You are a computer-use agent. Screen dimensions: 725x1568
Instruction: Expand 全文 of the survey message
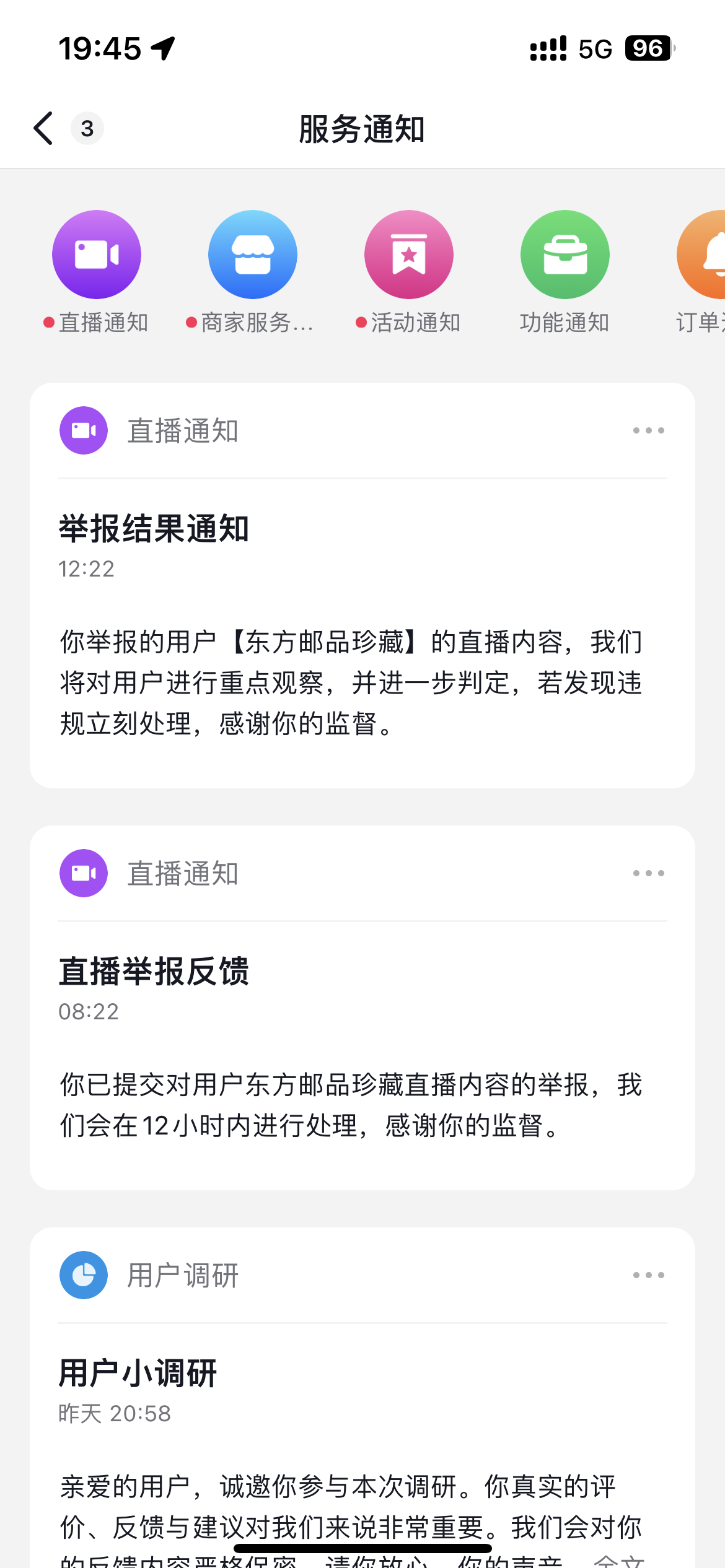tap(618, 1561)
